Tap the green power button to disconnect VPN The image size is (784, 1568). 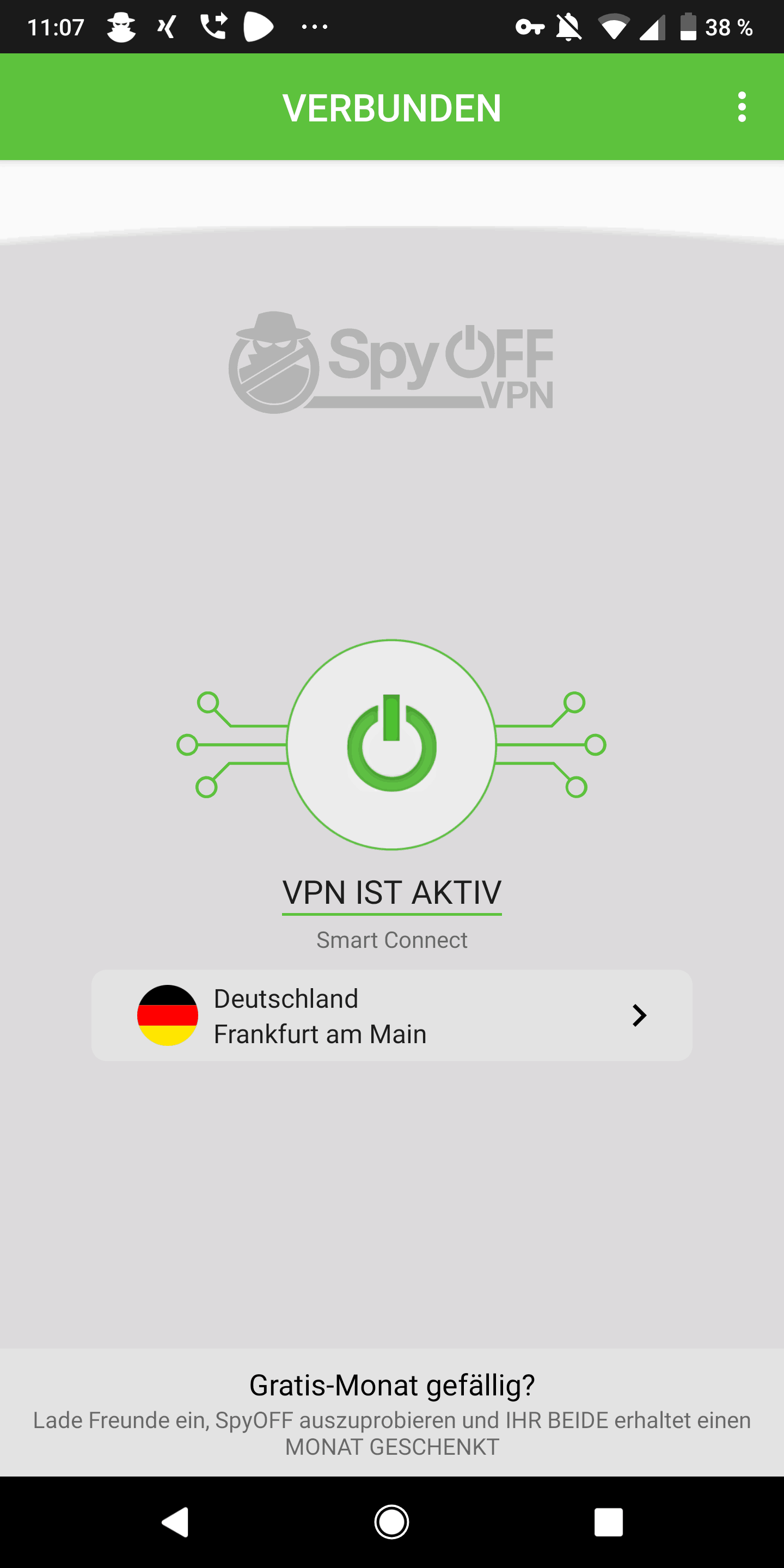[391, 744]
